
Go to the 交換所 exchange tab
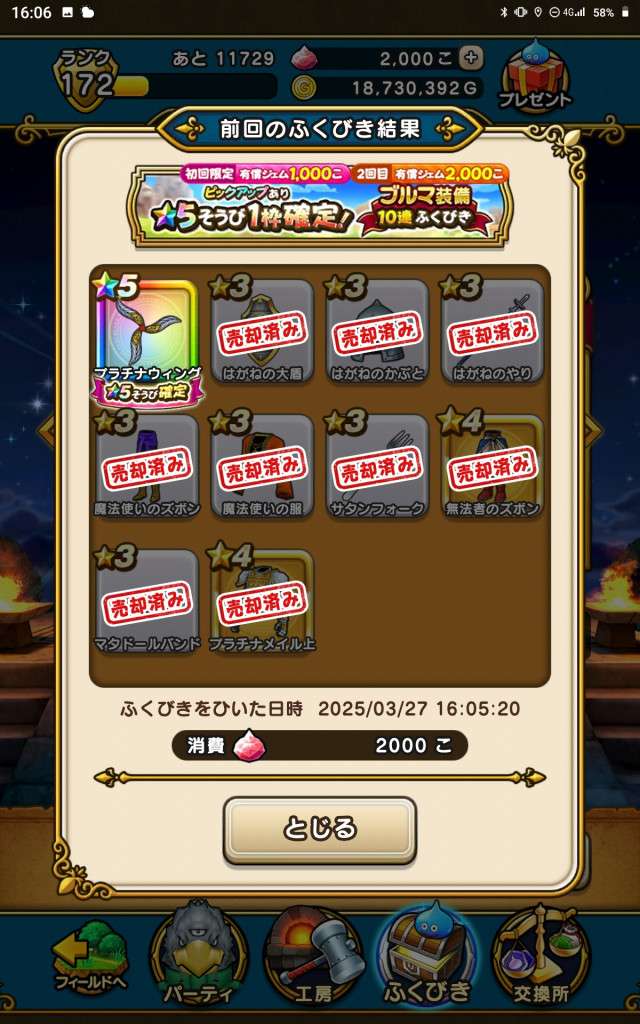tap(542, 960)
